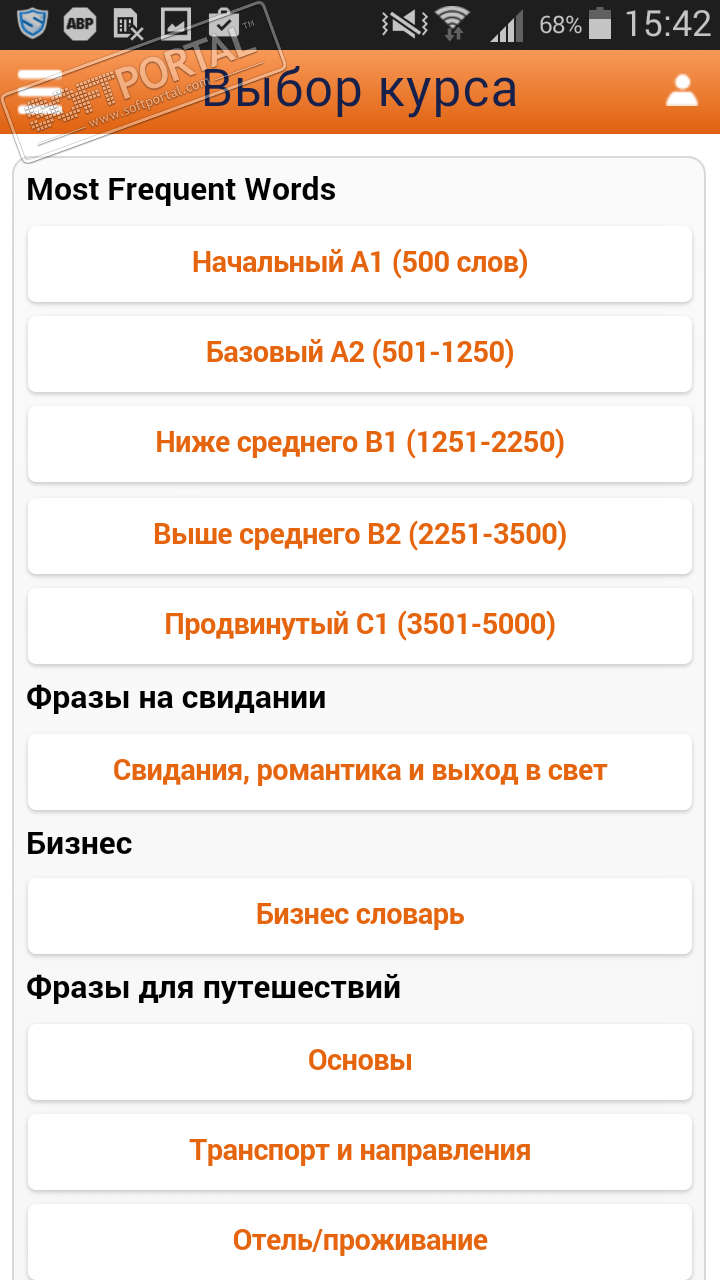Screen dimensions: 720x1280
Task: Open Ниже среднего B1 (1251-2250) course
Action: 360,443
